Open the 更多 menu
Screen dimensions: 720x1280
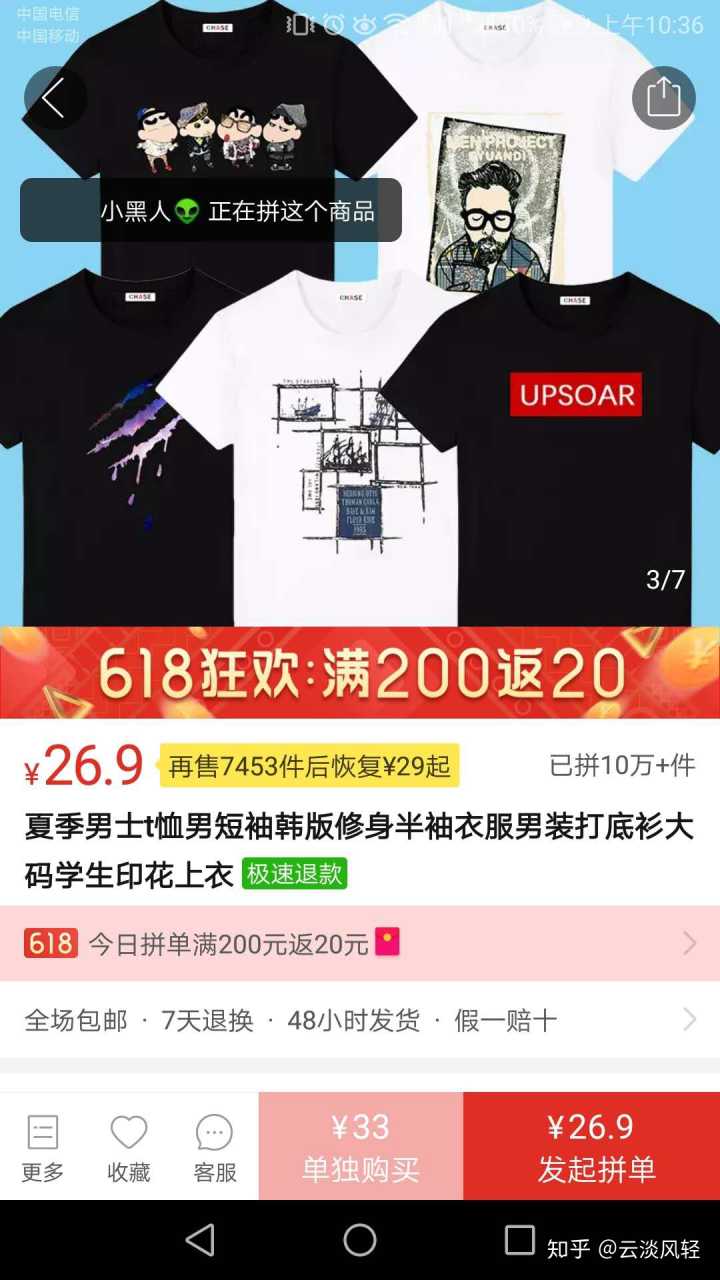tap(43, 1147)
